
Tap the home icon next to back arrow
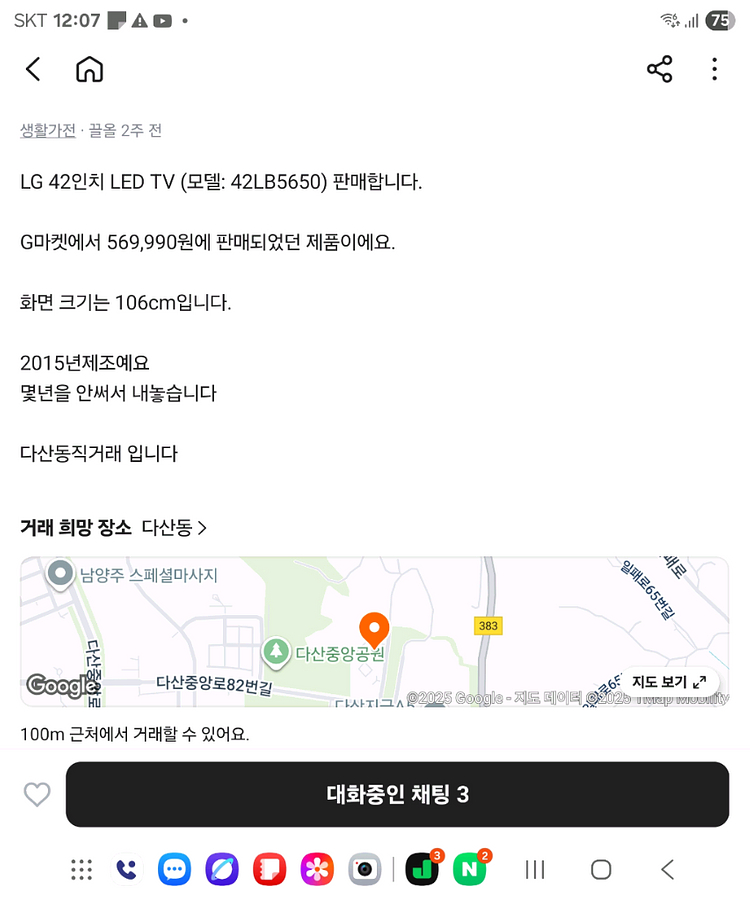coord(89,69)
